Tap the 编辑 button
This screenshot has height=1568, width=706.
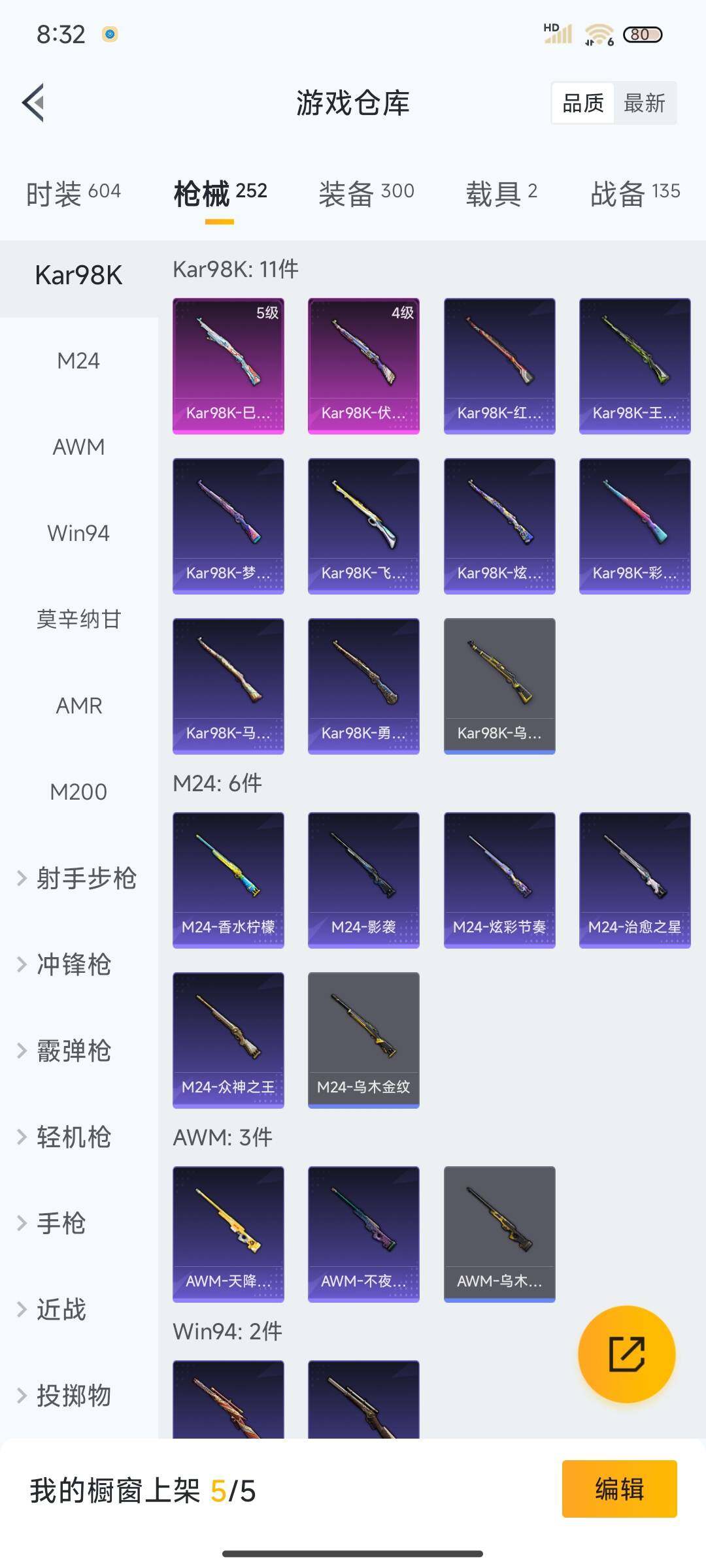click(619, 1489)
